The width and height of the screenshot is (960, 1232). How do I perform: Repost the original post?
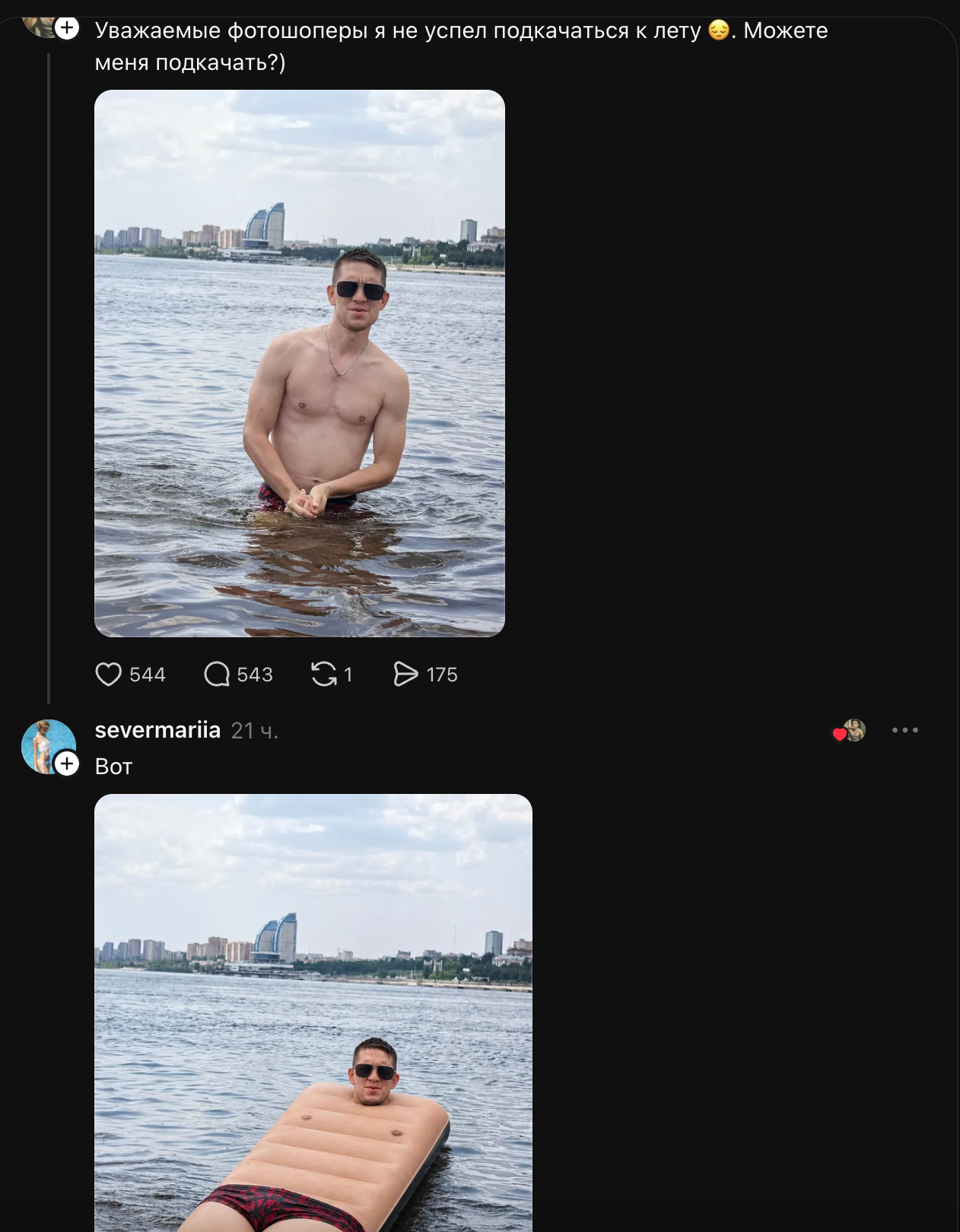[324, 675]
